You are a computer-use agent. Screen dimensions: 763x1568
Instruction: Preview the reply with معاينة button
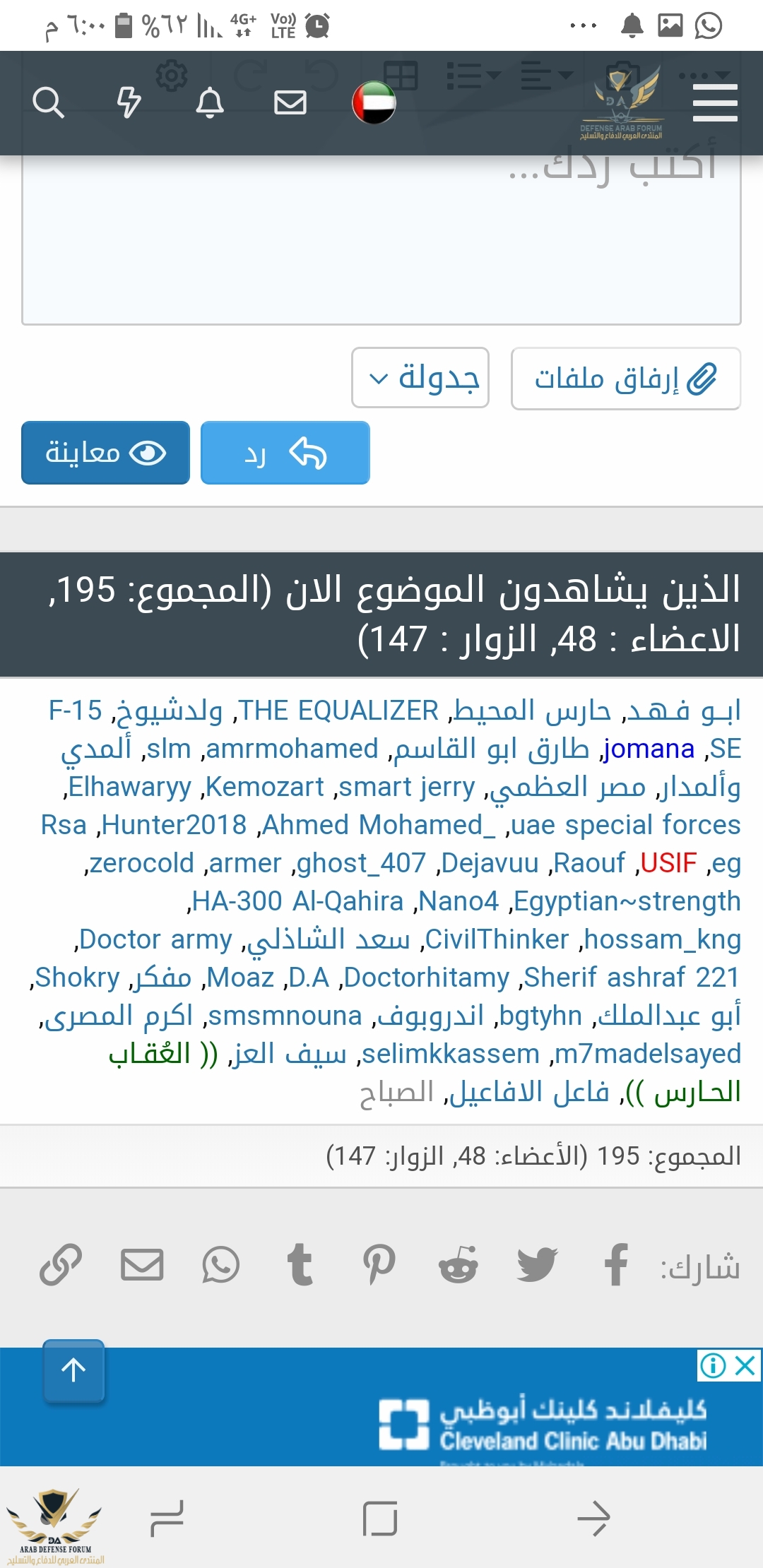tap(105, 453)
